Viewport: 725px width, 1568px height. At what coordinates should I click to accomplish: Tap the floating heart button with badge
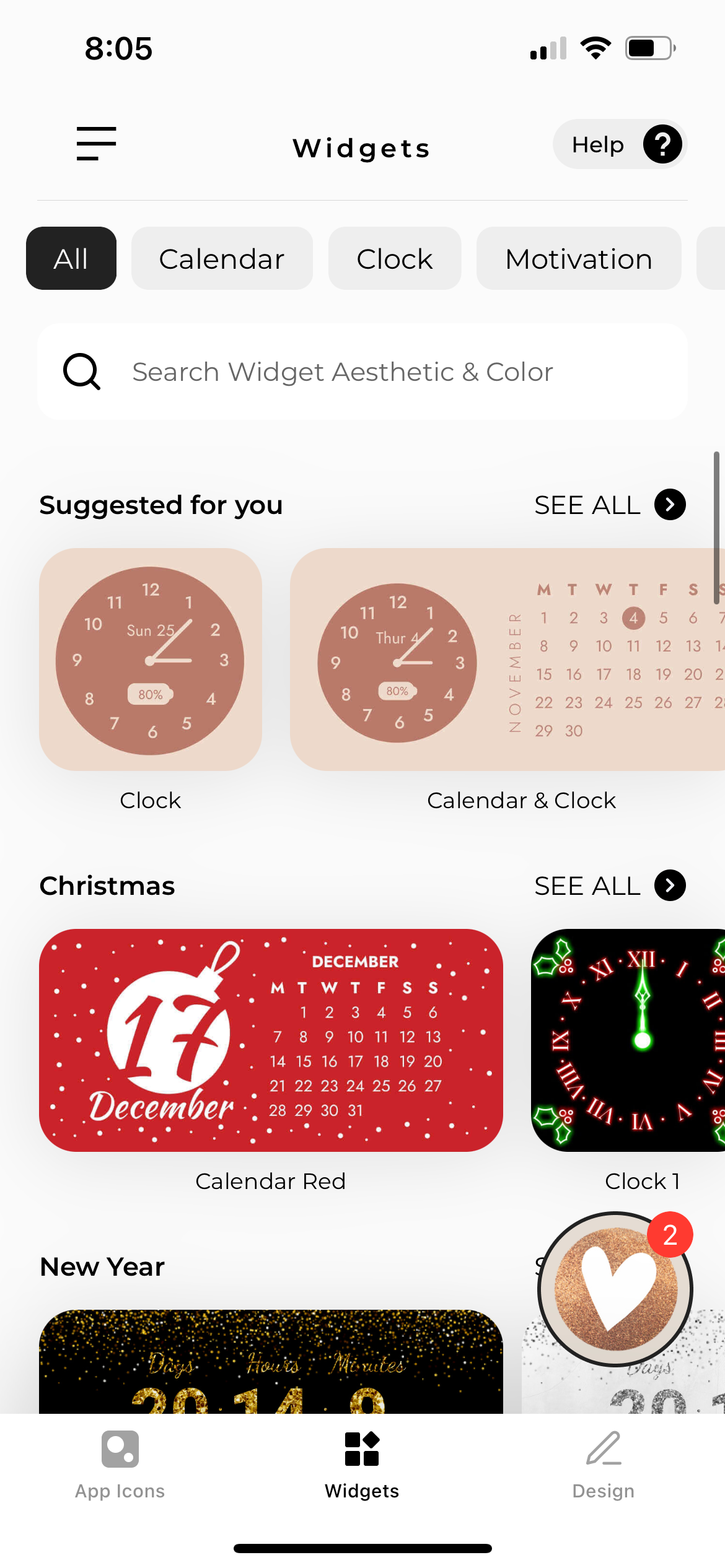[615, 1289]
